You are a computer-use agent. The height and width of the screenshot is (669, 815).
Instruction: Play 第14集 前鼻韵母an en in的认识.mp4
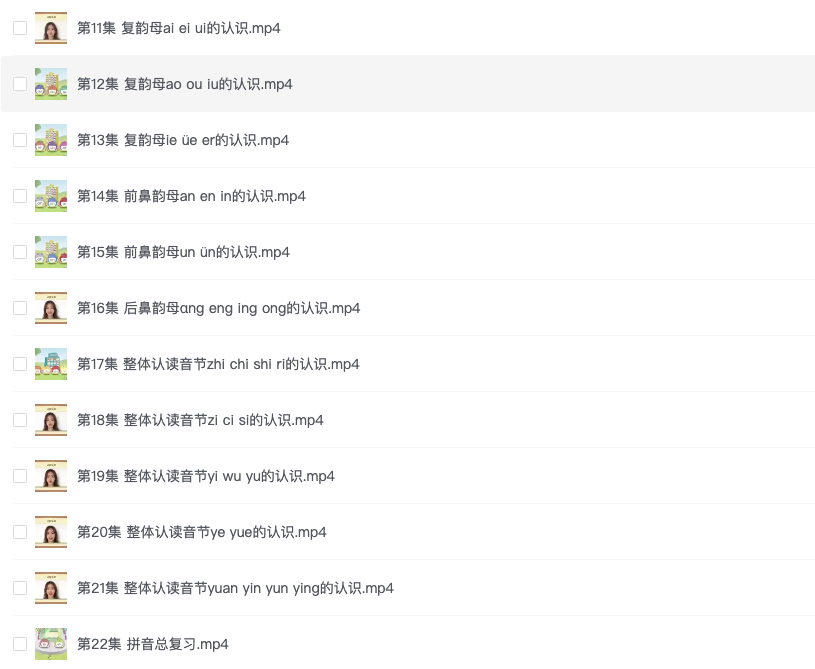tap(191, 196)
